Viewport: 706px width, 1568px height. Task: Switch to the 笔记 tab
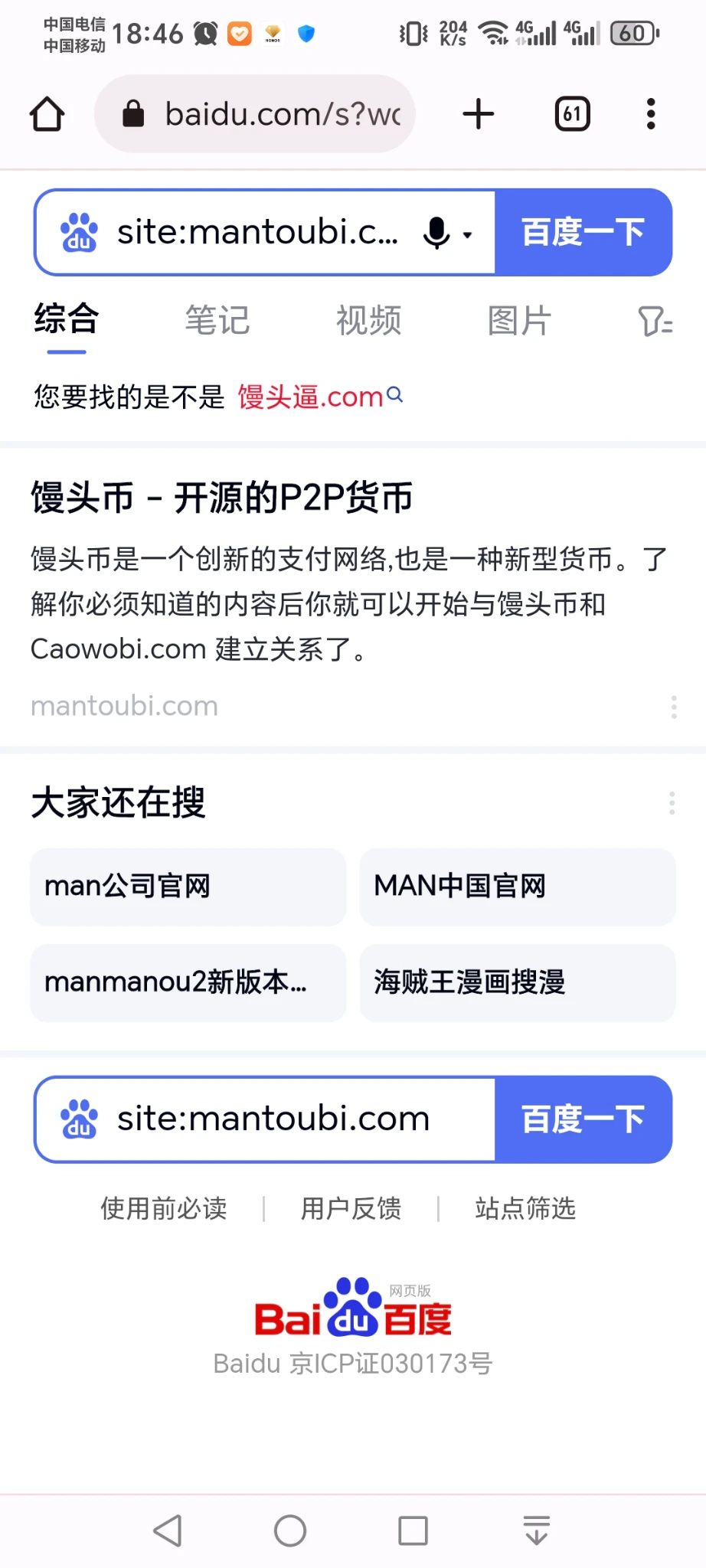(x=217, y=320)
